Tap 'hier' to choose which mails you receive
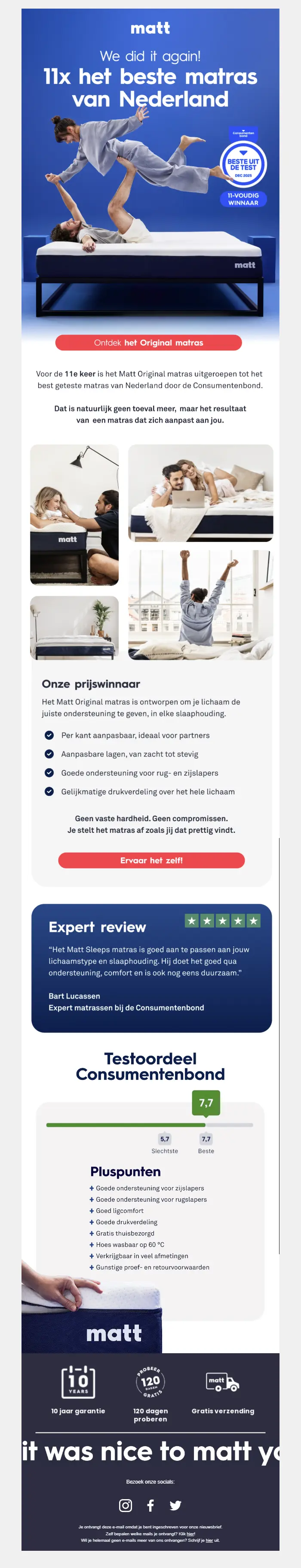The height and width of the screenshot is (1568, 301). (191, 1534)
